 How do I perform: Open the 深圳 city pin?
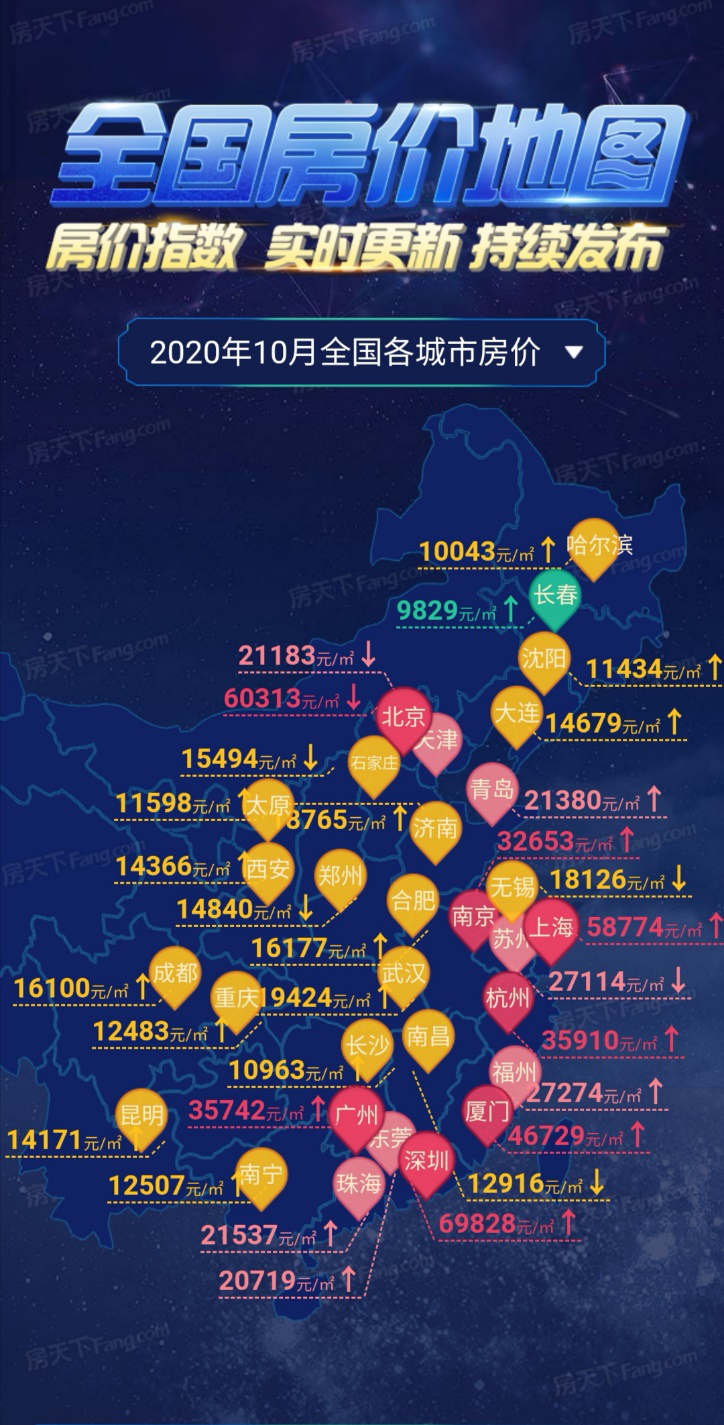(425, 1160)
